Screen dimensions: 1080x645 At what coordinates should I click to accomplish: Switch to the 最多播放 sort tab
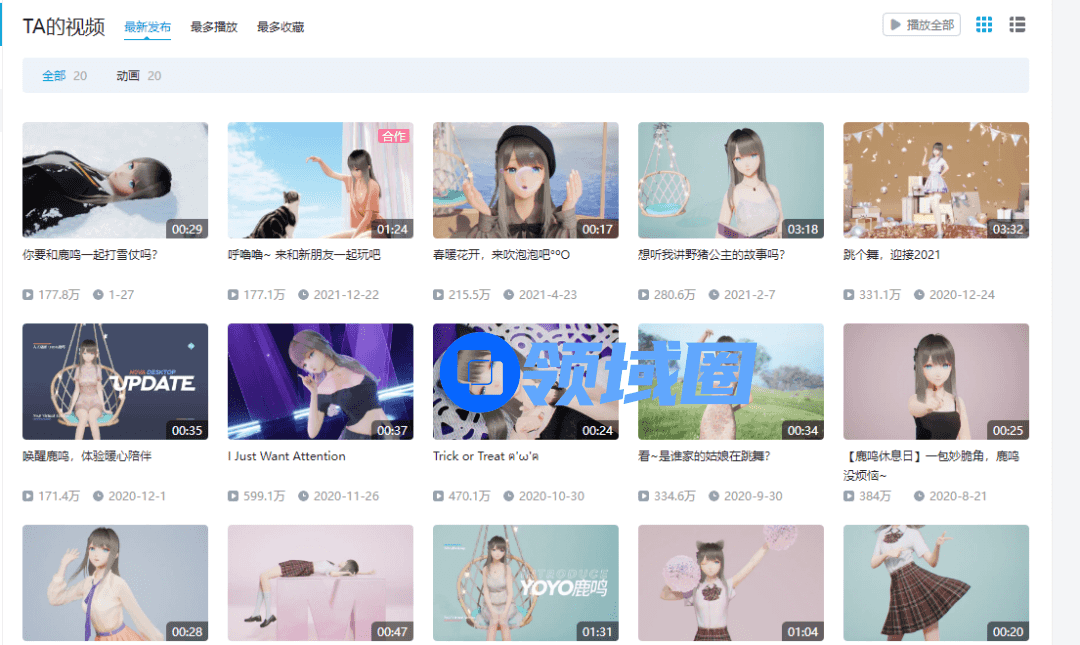[213, 27]
